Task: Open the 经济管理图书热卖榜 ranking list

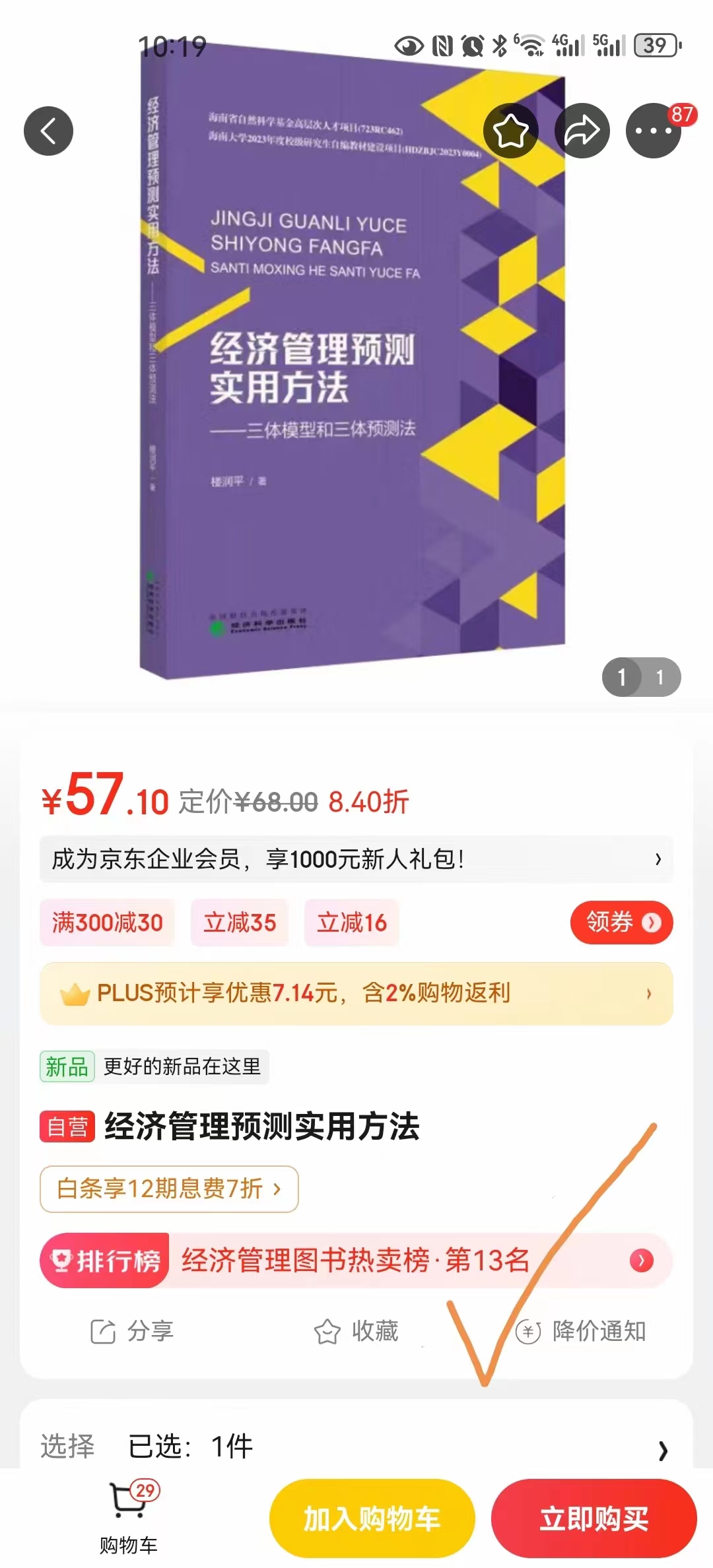Action: tap(356, 1260)
